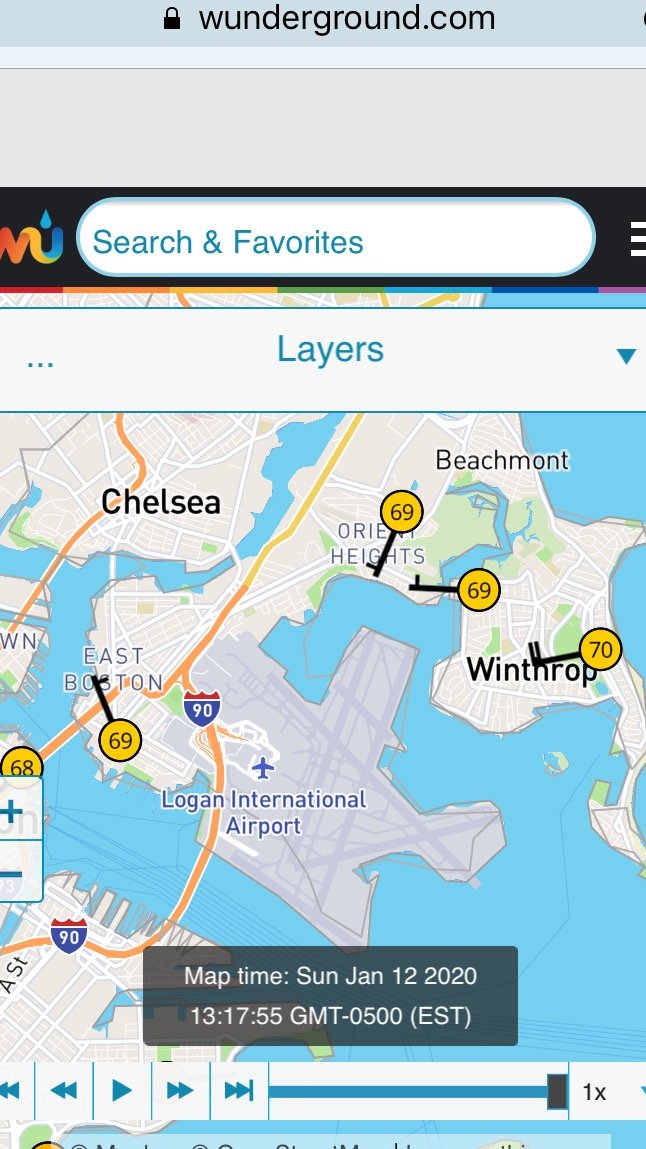Zoom in with the map plus button

[12, 810]
